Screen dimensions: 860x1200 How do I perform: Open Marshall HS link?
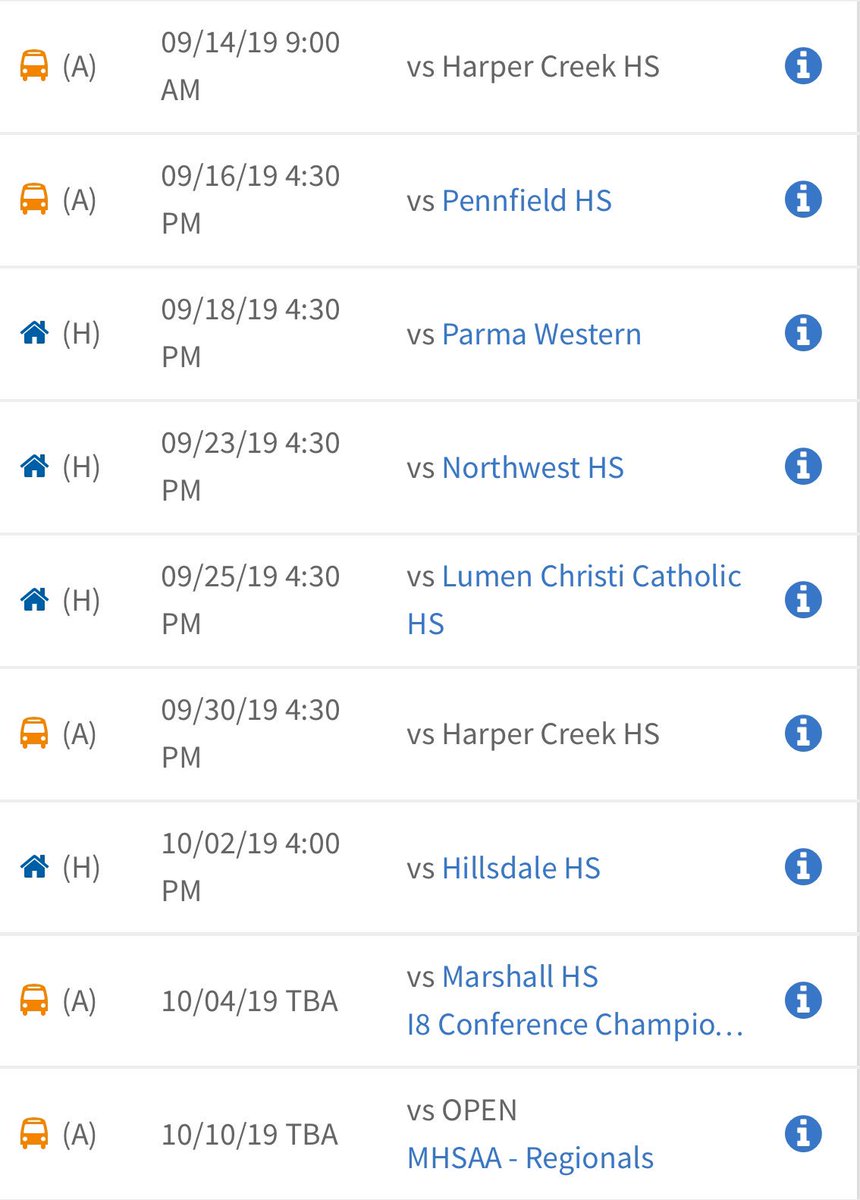pos(520,976)
